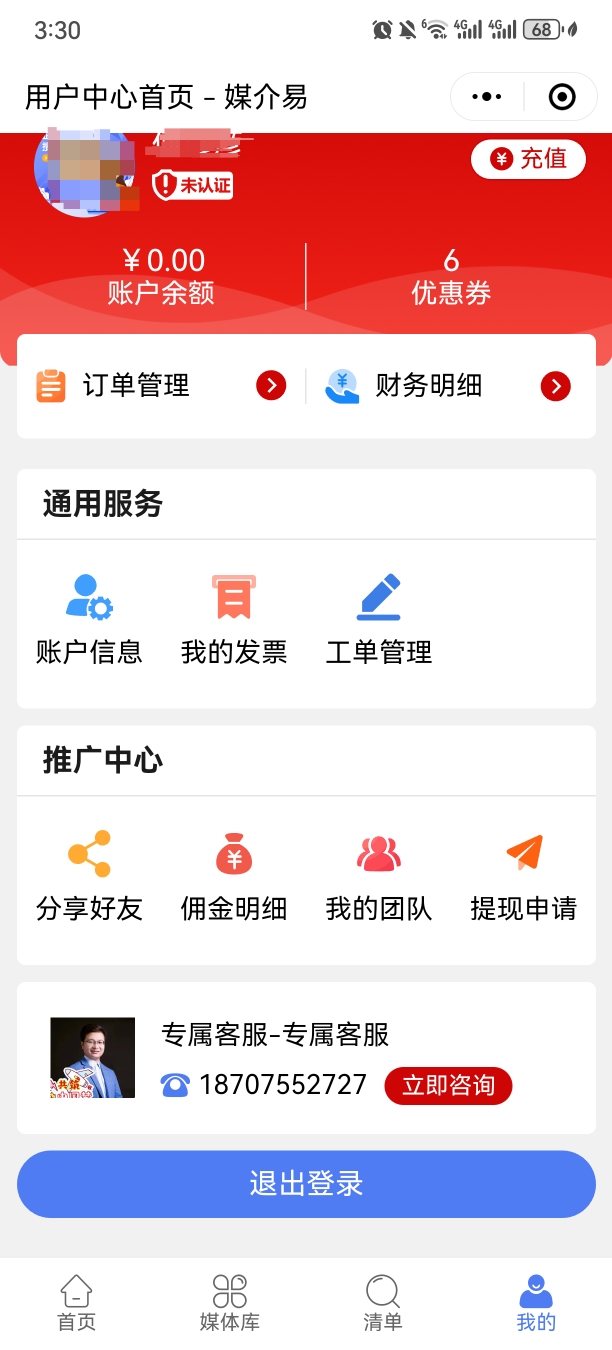Screen dimensions: 612x1350
Task: Switch to the 媒体库 media library tab
Action: point(229,1304)
